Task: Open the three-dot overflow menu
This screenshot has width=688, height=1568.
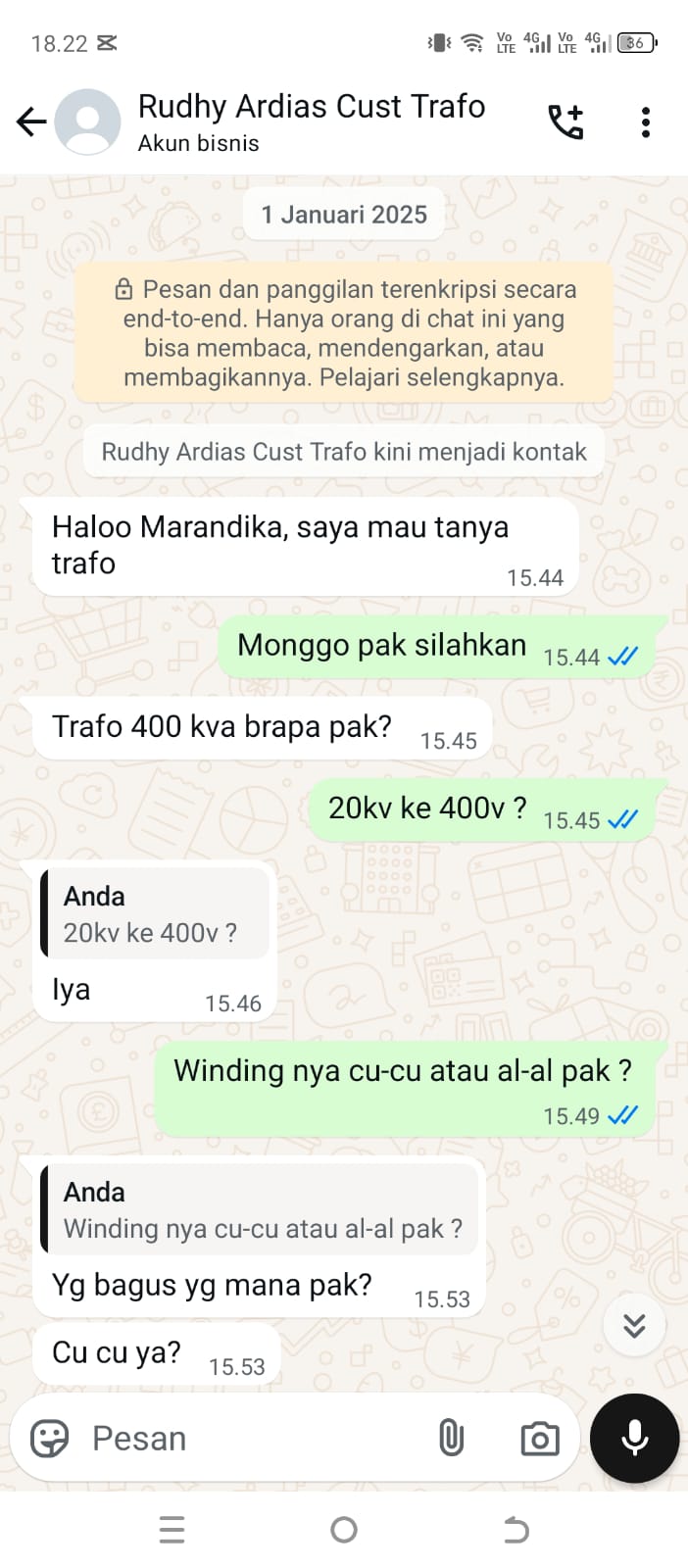Action: tap(645, 122)
